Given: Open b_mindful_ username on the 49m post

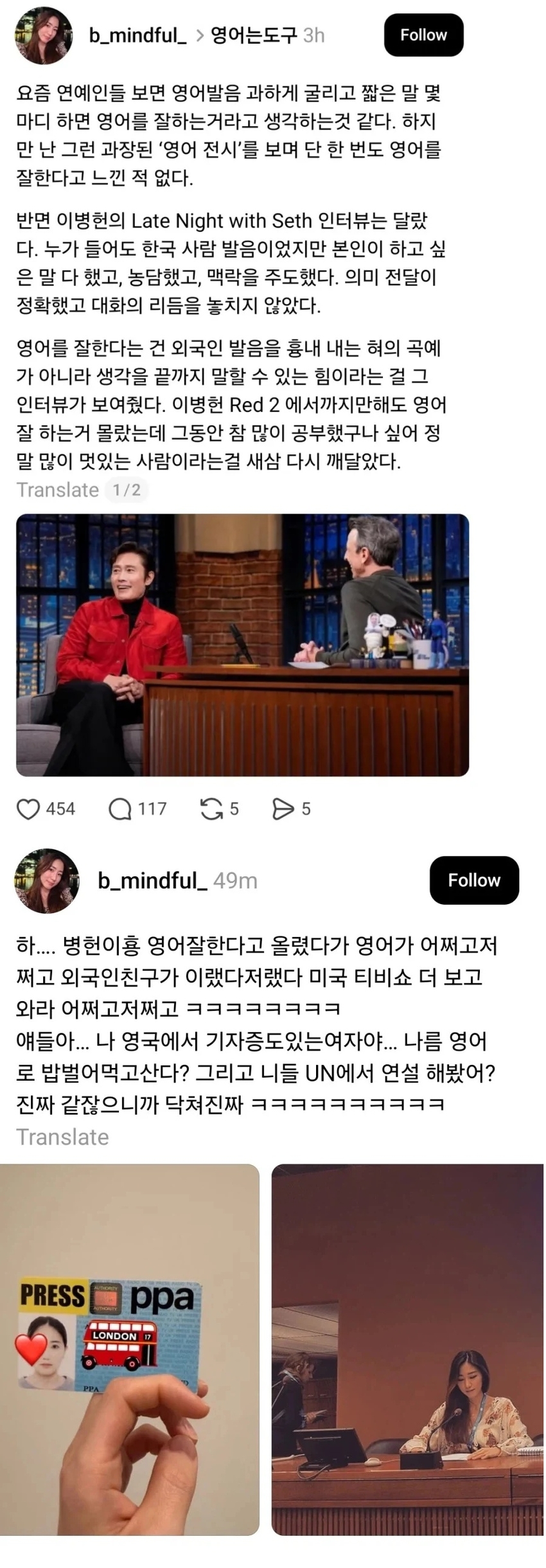Looking at the screenshot, I should click(x=152, y=880).
